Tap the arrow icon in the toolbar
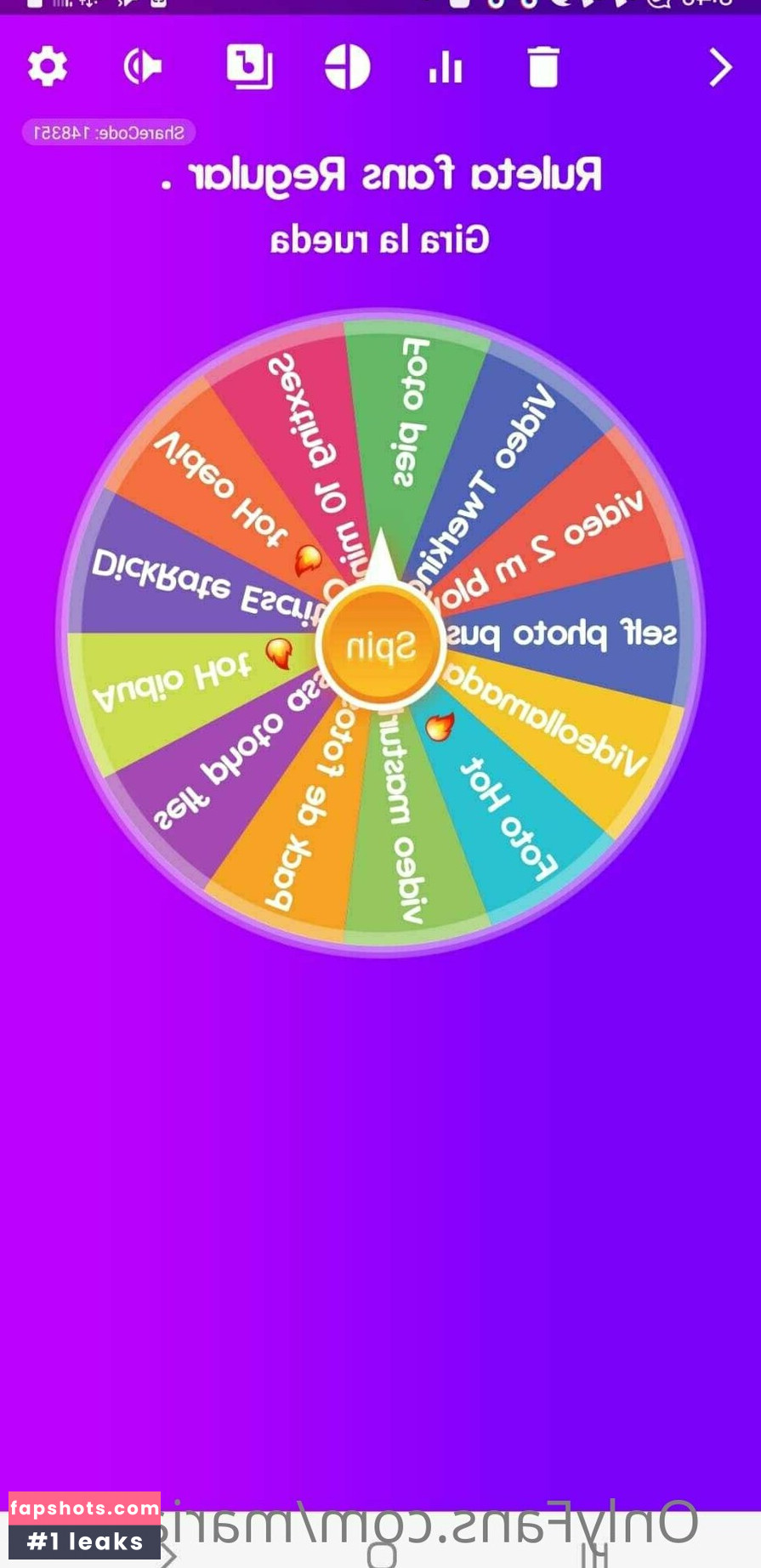The image size is (761, 1568). point(720,67)
